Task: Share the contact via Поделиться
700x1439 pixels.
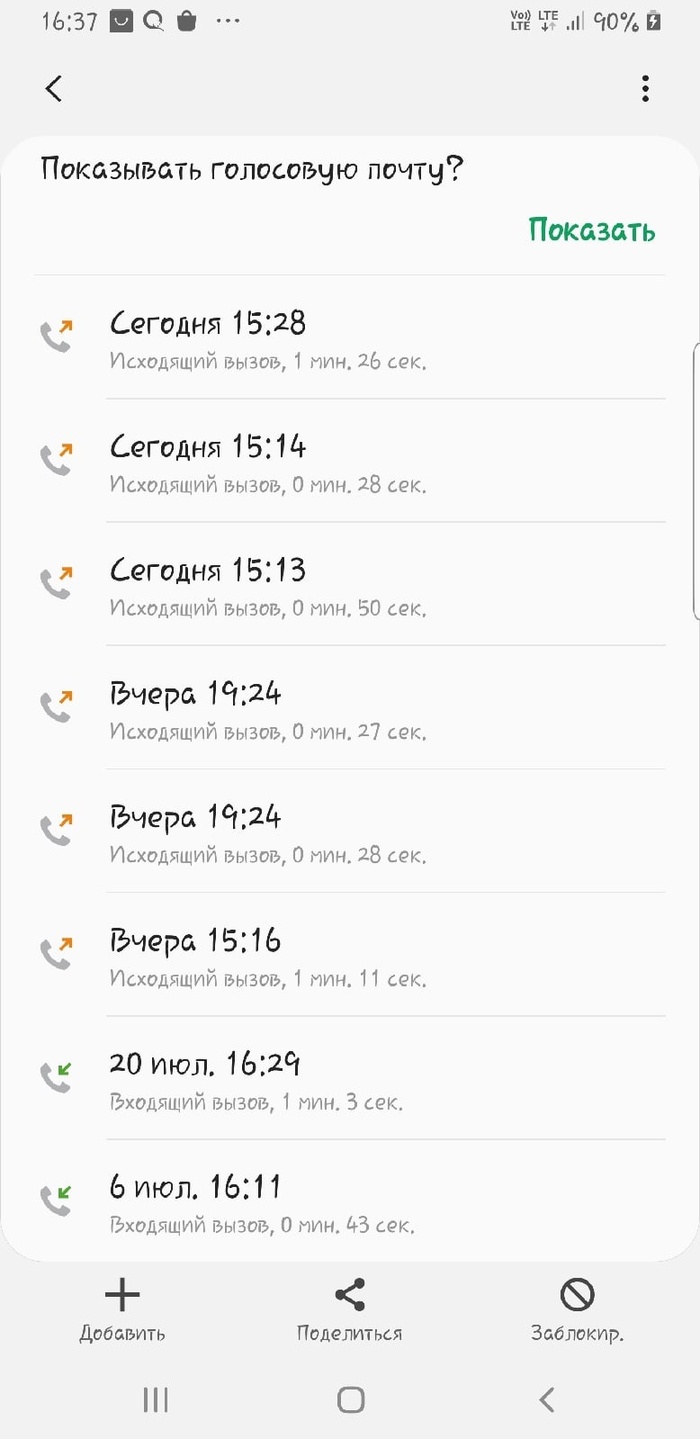Action: coord(349,1310)
